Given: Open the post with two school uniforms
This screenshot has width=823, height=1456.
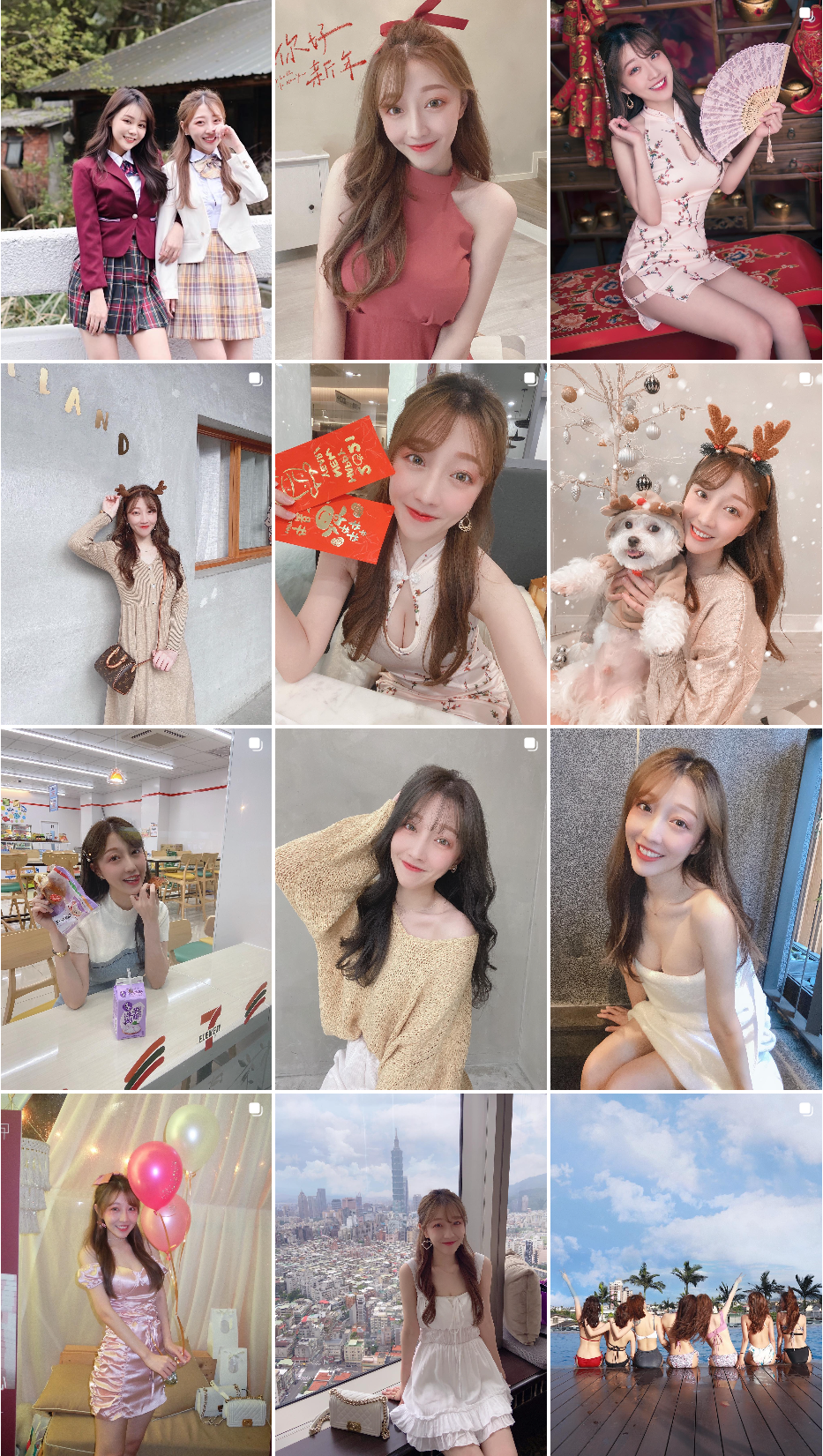Looking at the screenshot, I should (136, 179).
